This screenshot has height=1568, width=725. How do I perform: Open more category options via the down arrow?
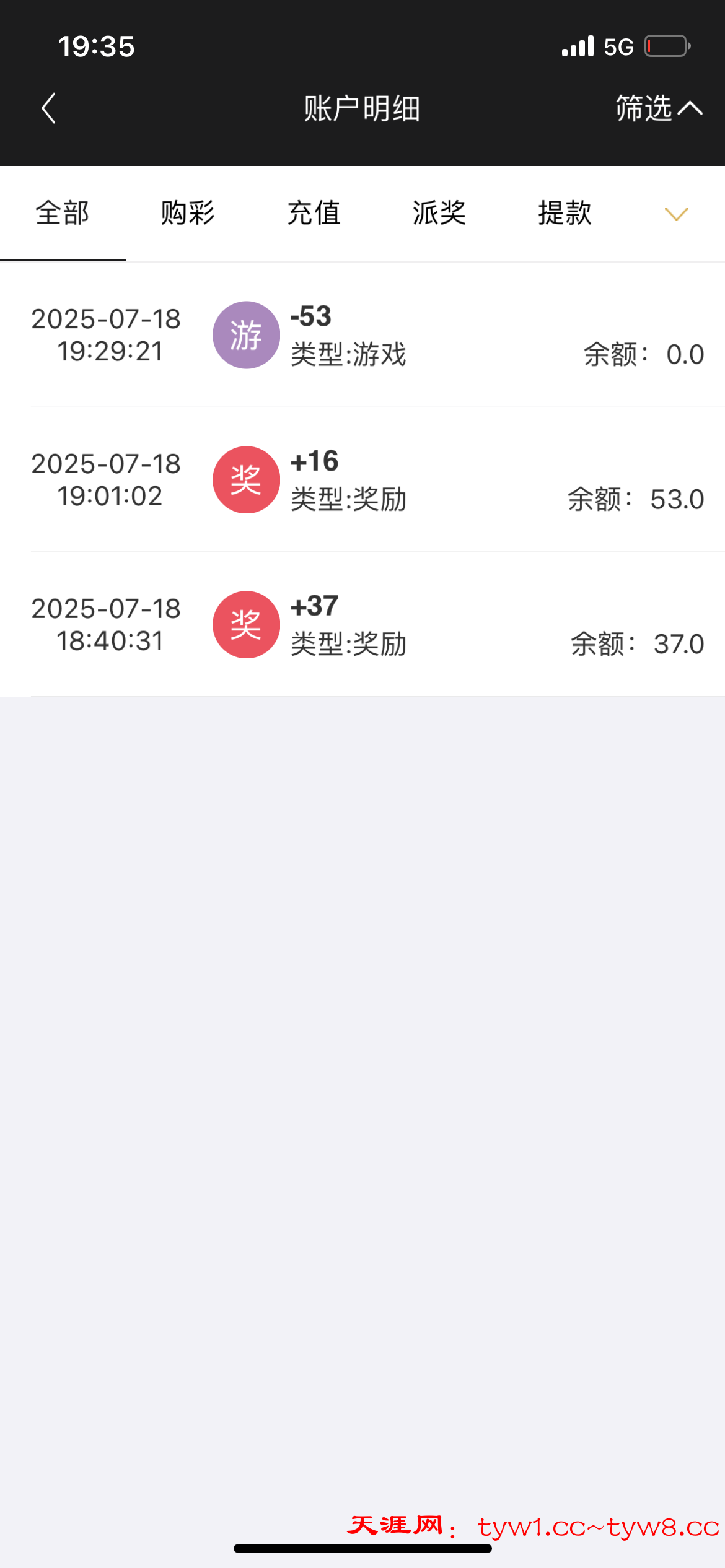tap(675, 214)
